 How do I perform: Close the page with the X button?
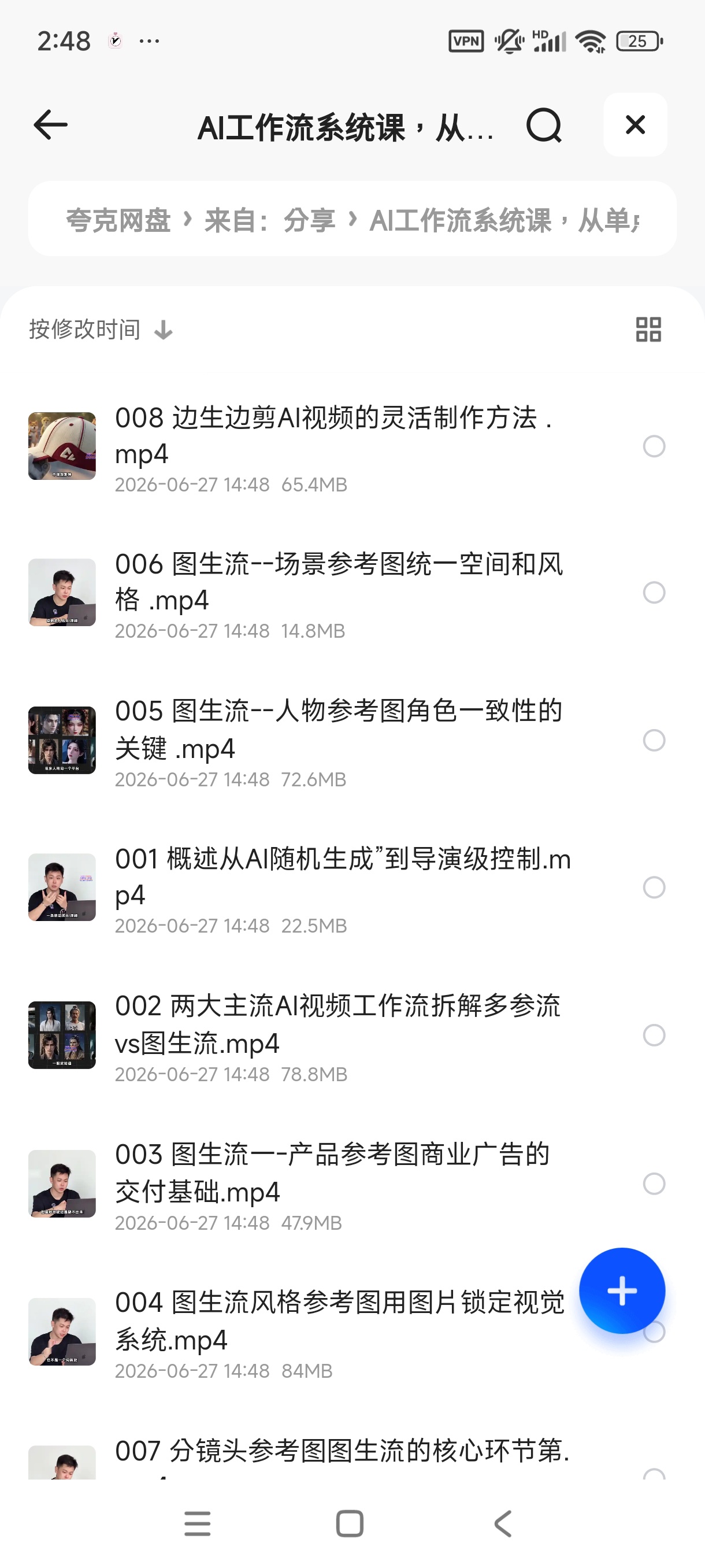coord(635,125)
